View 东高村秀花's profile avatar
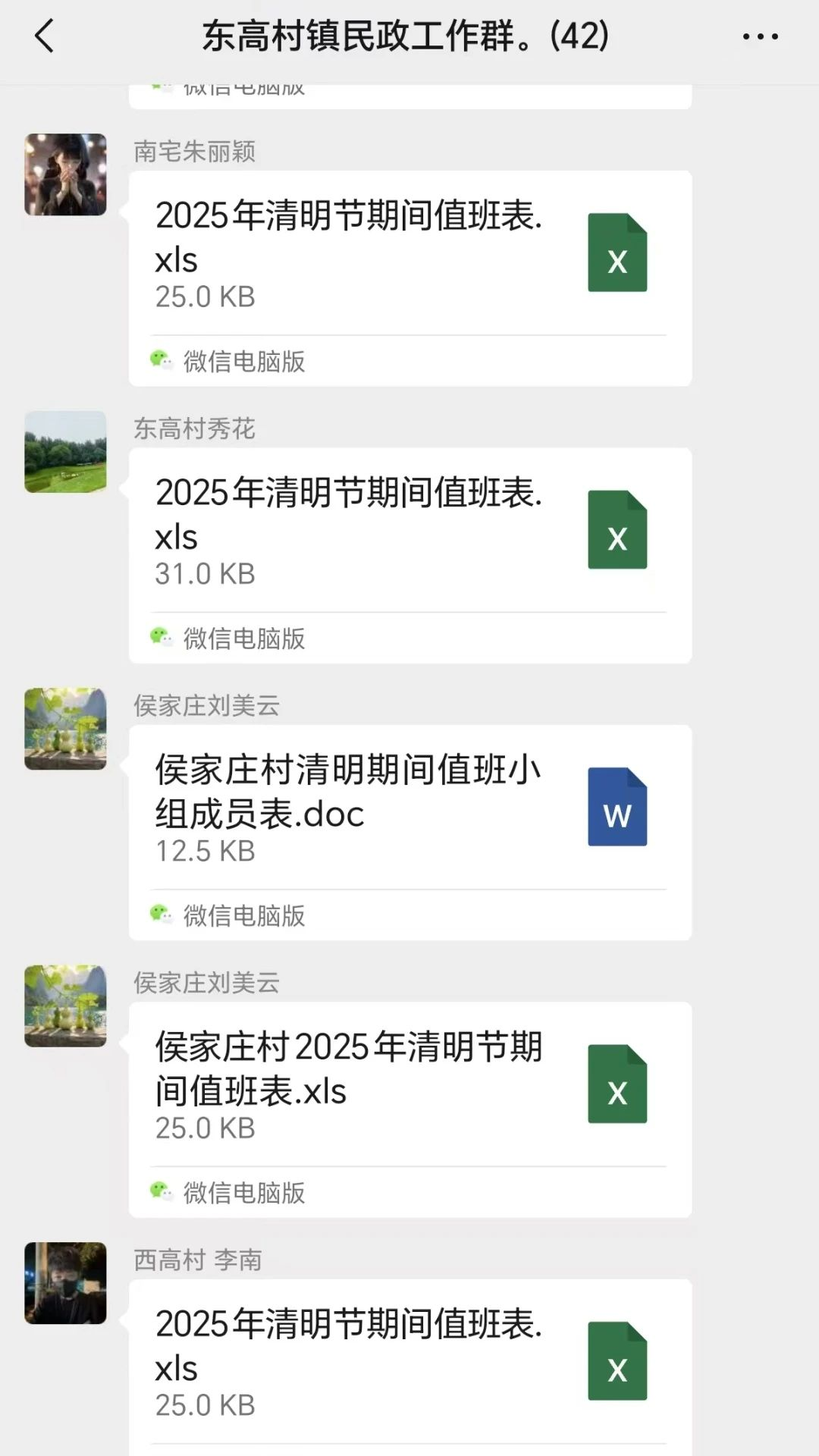Viewport: 819px width, 1456px height. [66, 452]
